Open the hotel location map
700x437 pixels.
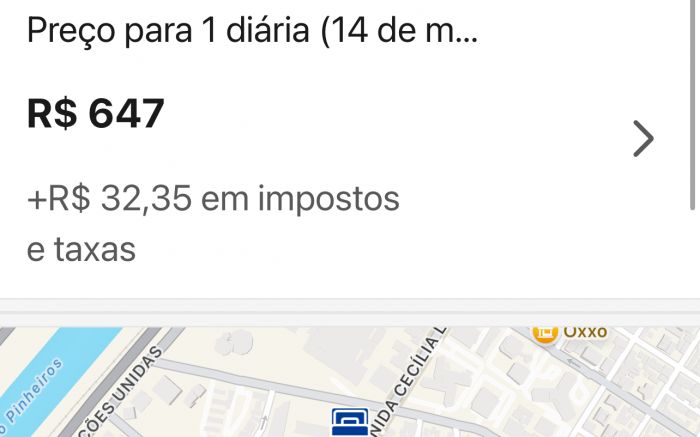pos(350,382)
